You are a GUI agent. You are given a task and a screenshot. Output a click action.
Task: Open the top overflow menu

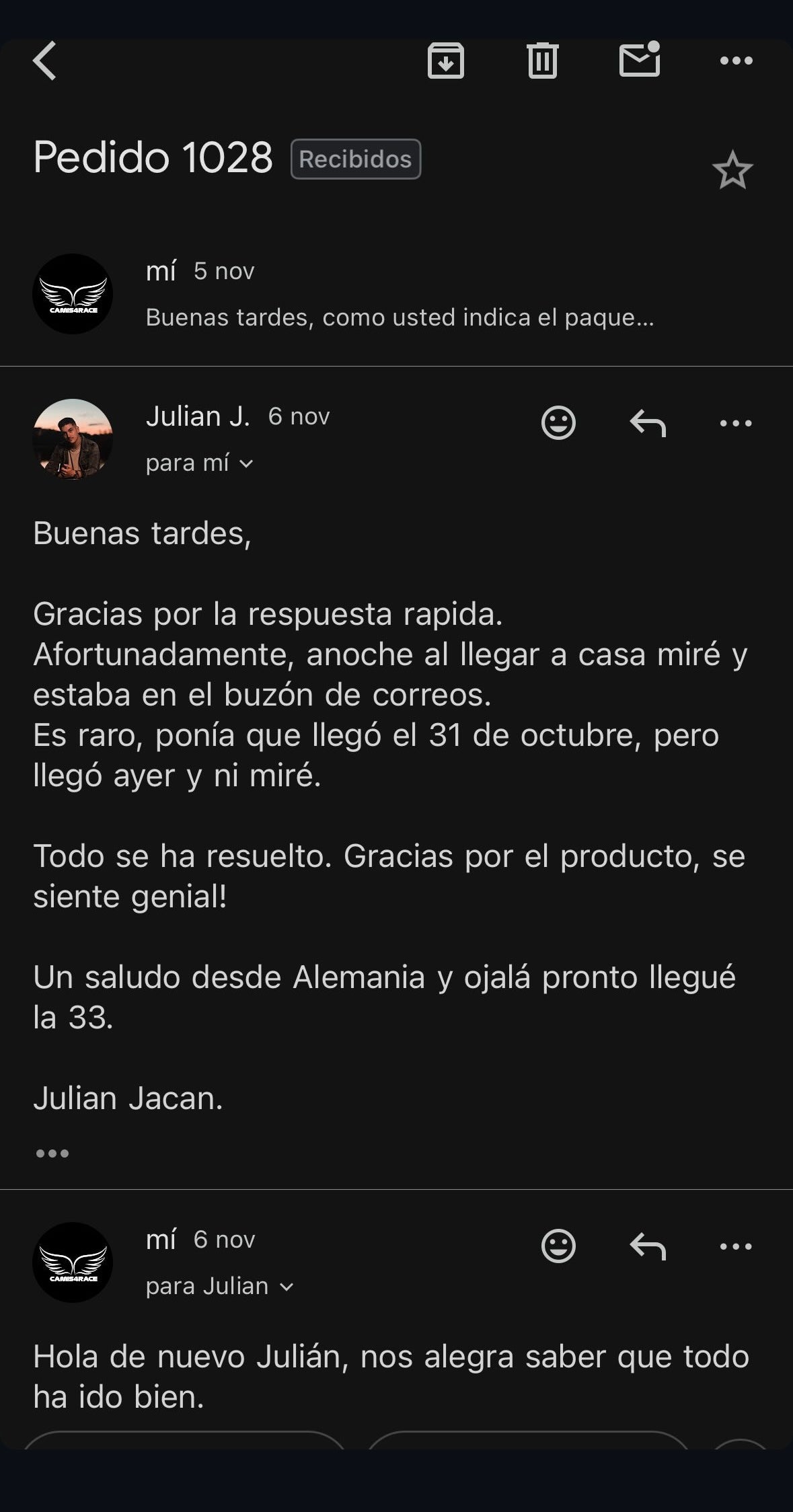coord(736,61)
